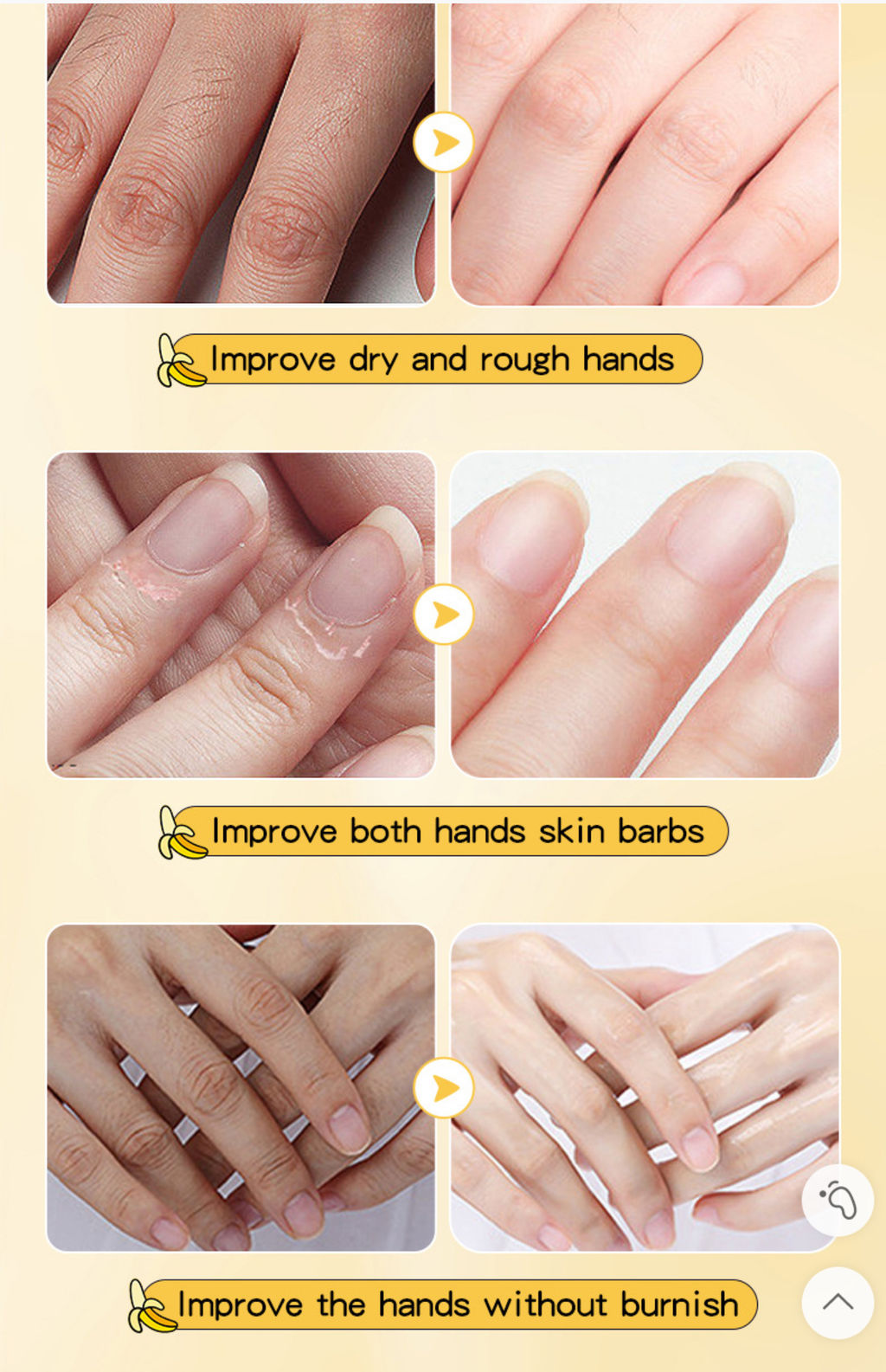Open the browsing history footprint button

pos(837,1200)
